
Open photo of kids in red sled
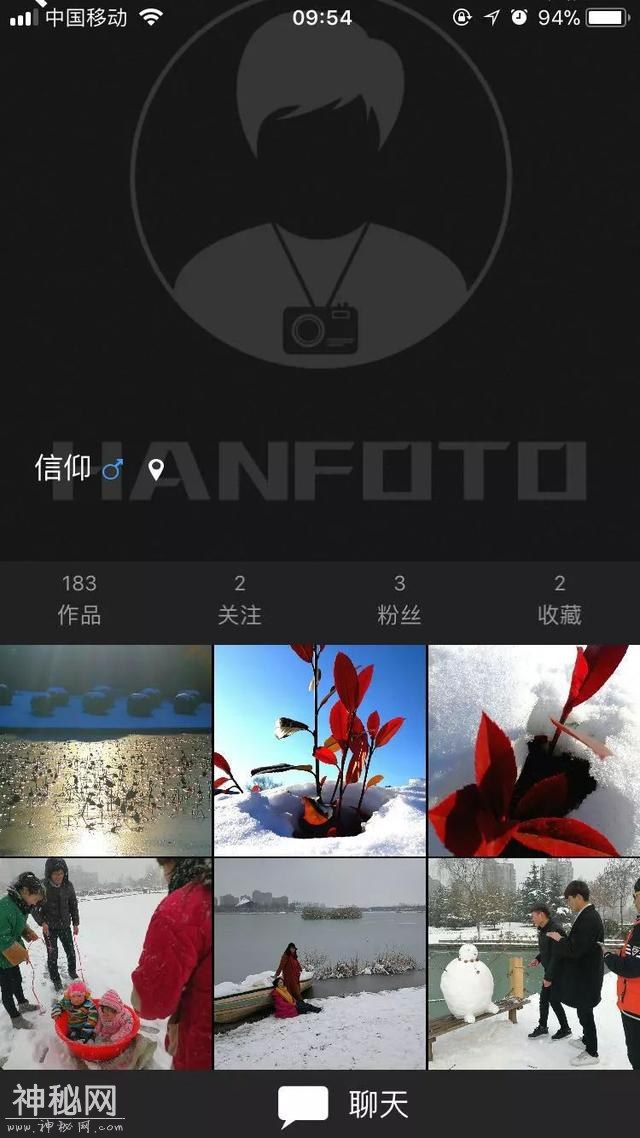(106, 964)
